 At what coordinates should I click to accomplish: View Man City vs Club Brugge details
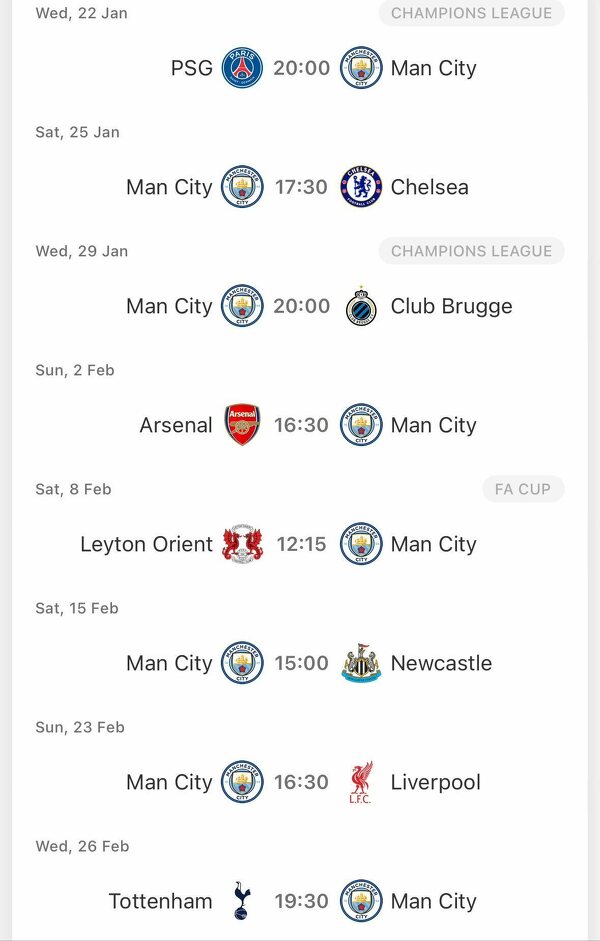point(301,306)
